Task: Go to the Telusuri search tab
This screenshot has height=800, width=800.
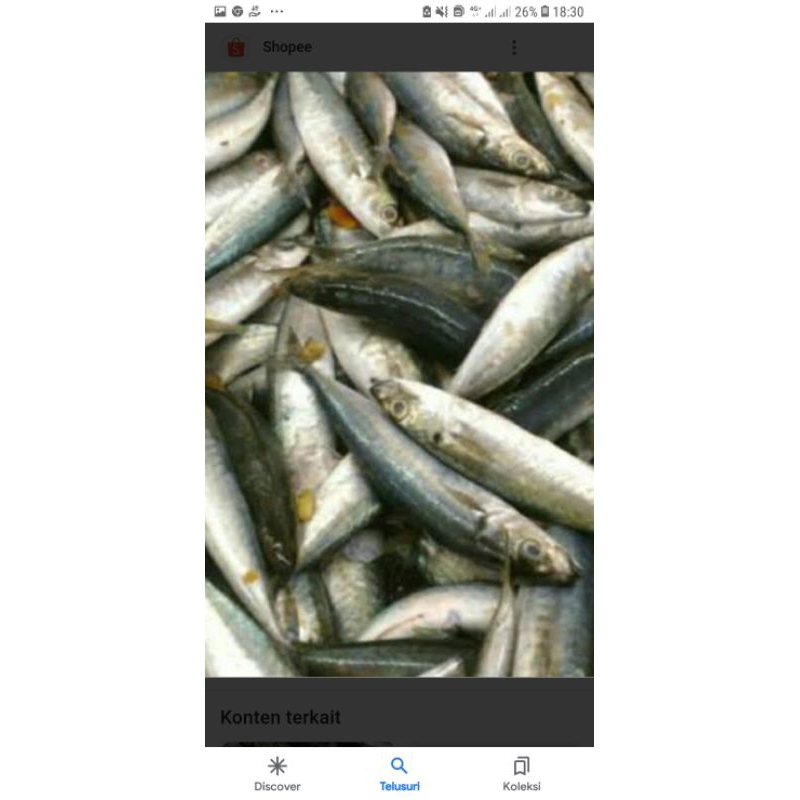Action: [x=399, y=774]
